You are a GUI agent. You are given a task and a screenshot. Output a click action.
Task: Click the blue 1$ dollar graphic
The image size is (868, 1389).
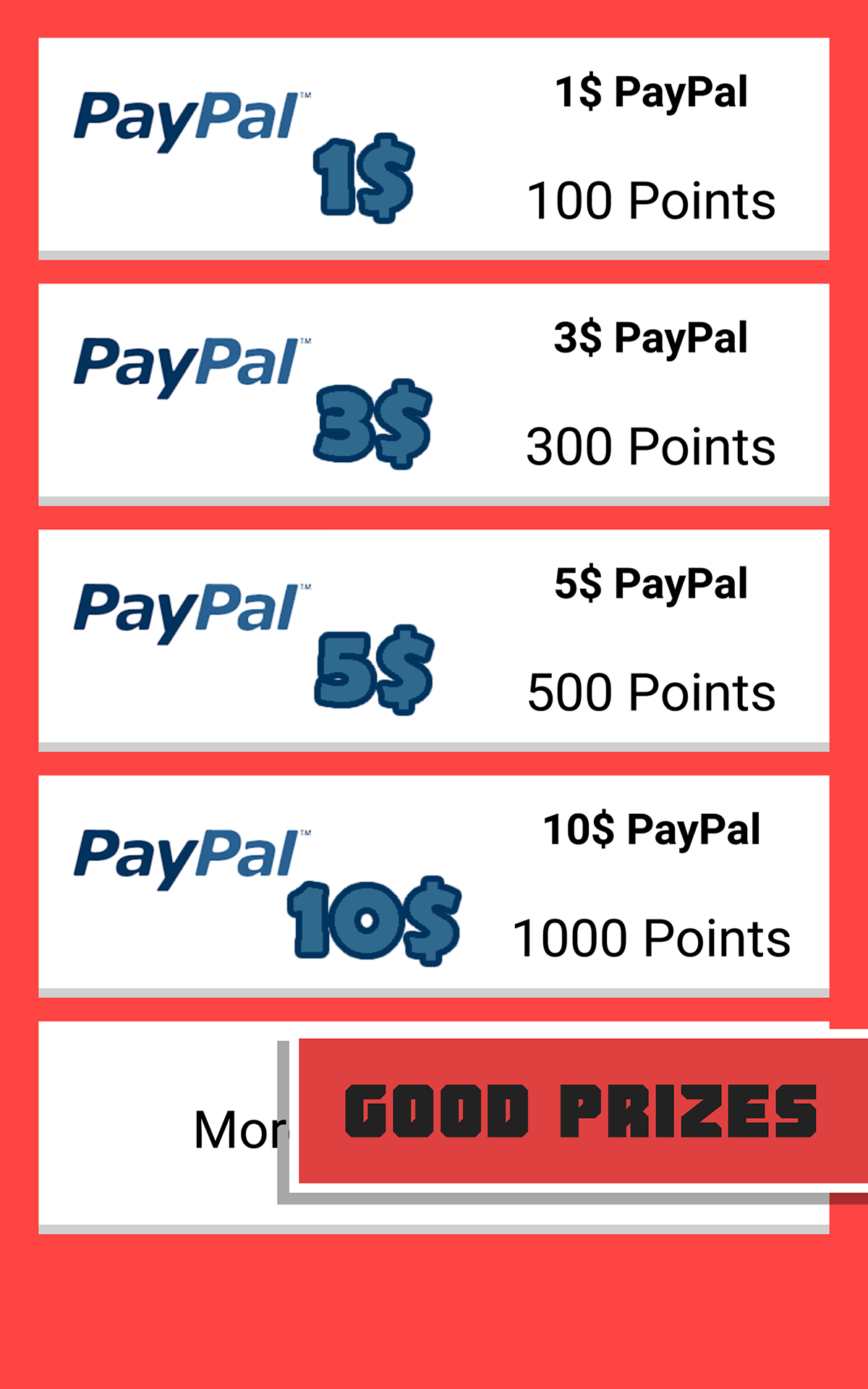point(362,181)
